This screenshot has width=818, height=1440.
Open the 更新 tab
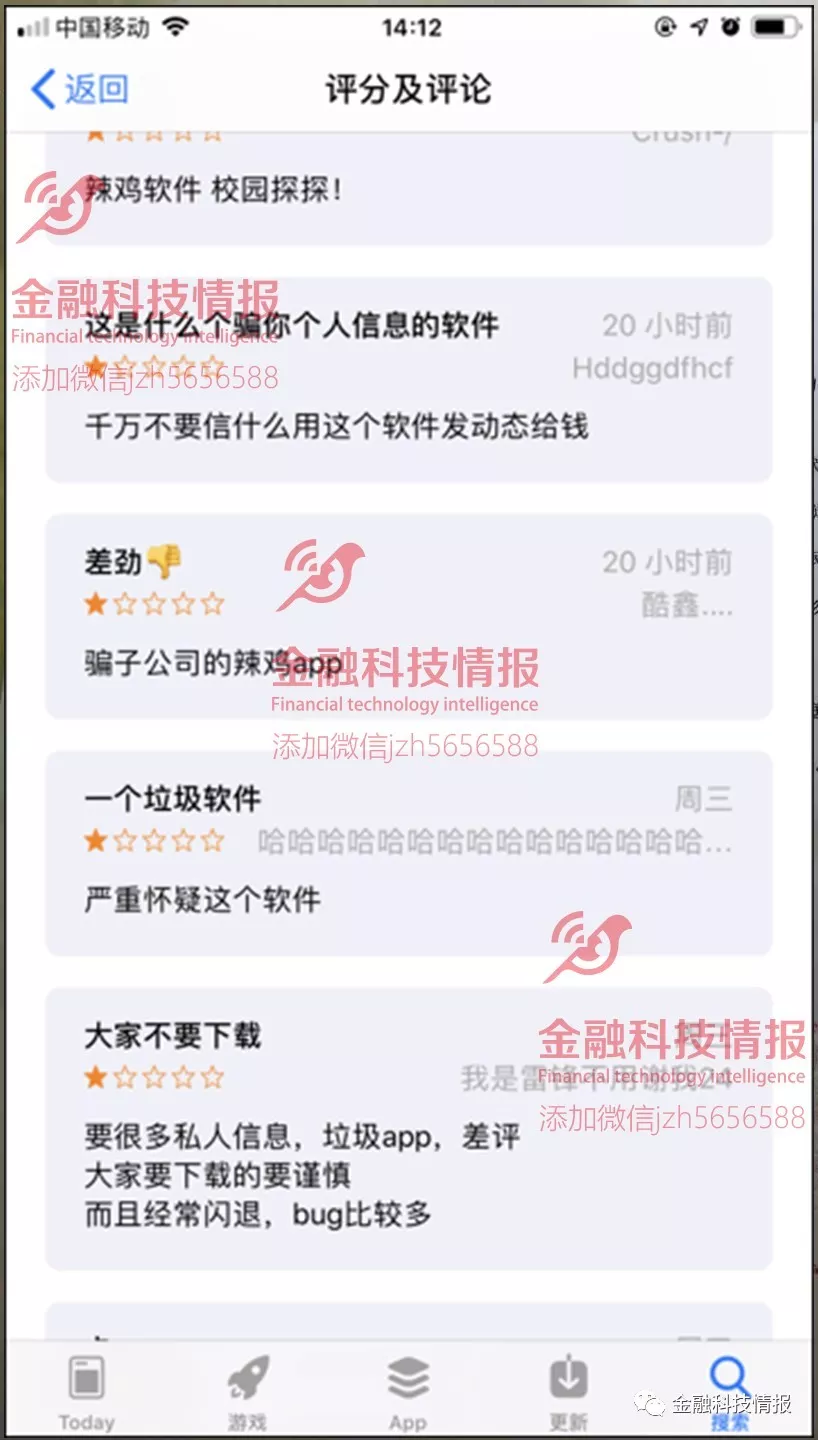click(568, 1393)
